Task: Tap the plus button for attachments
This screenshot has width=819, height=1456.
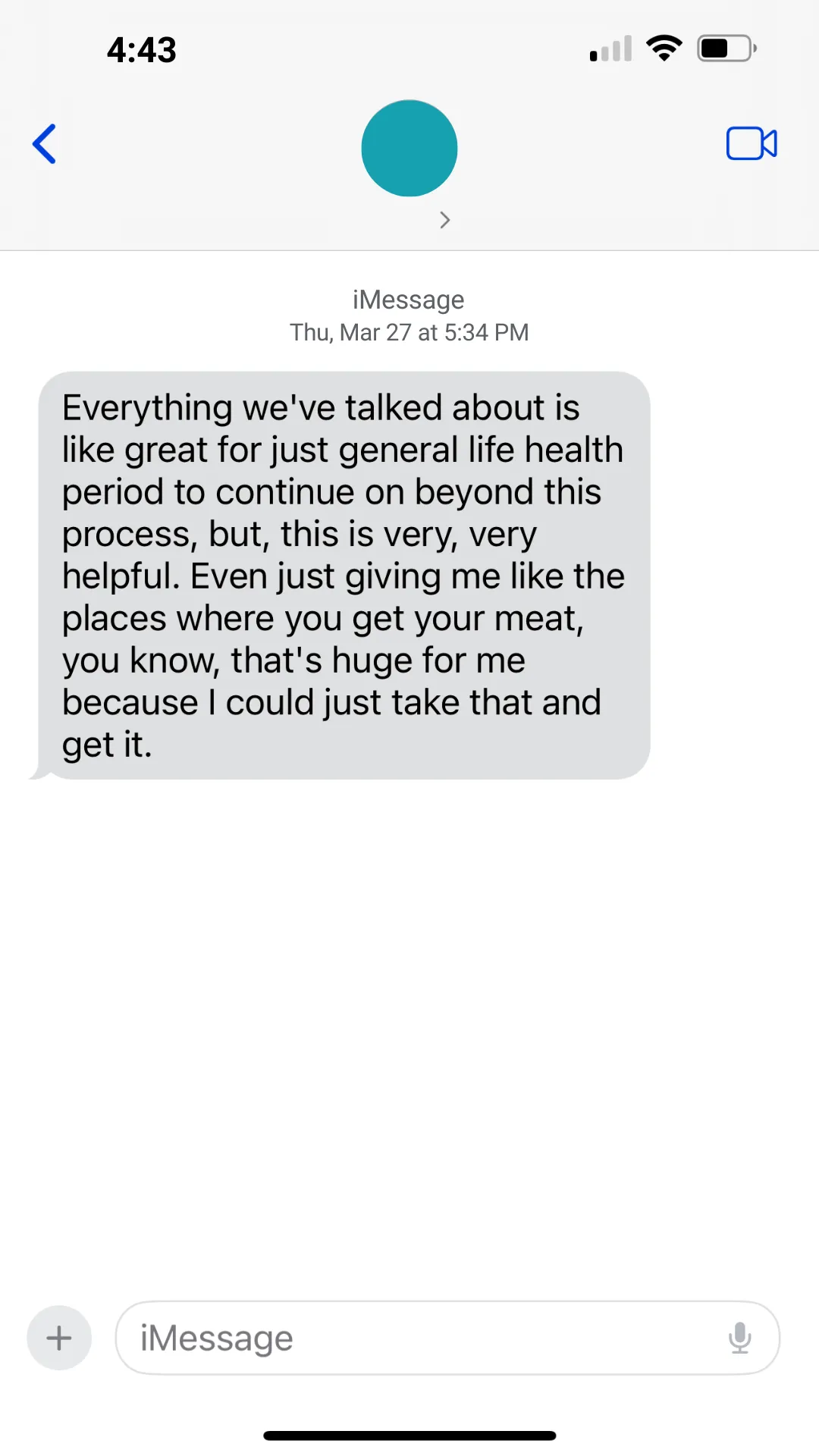Action: [x=59, y=1338]
